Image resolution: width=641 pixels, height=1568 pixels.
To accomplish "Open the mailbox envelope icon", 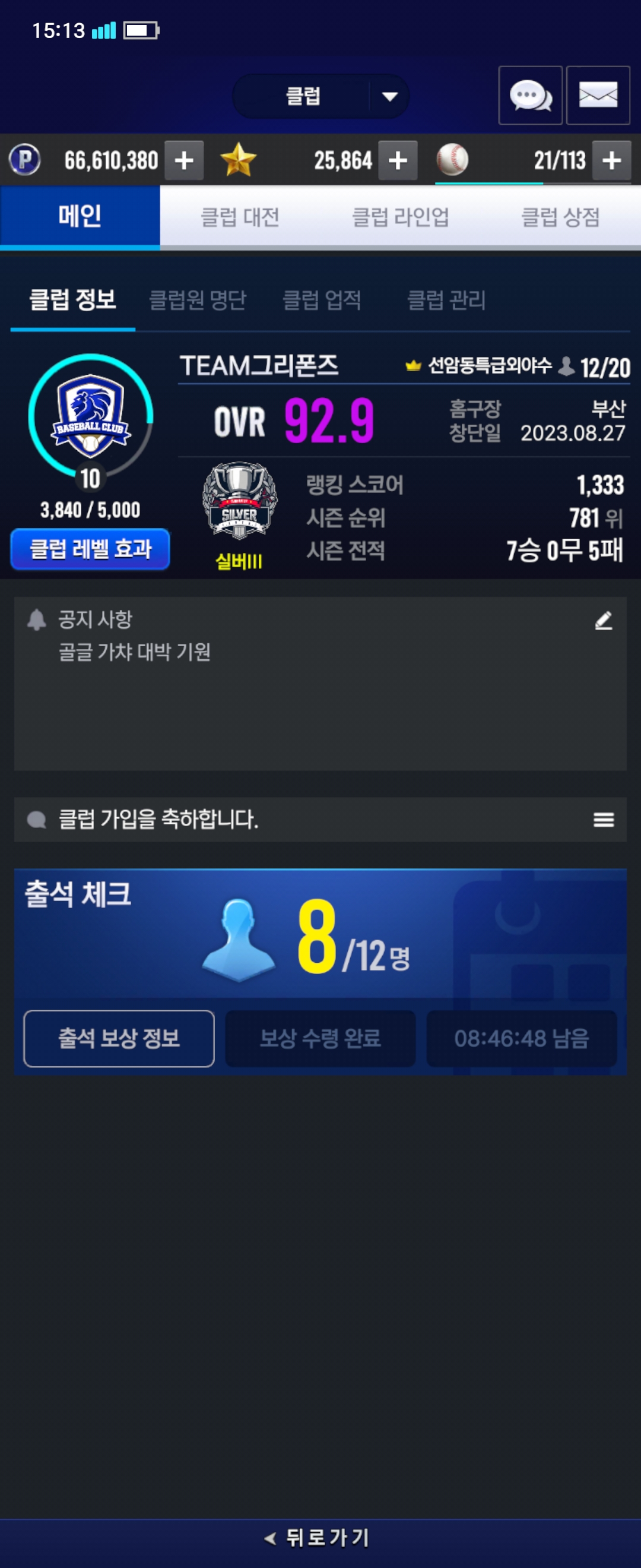I will [x=598, y=96].
